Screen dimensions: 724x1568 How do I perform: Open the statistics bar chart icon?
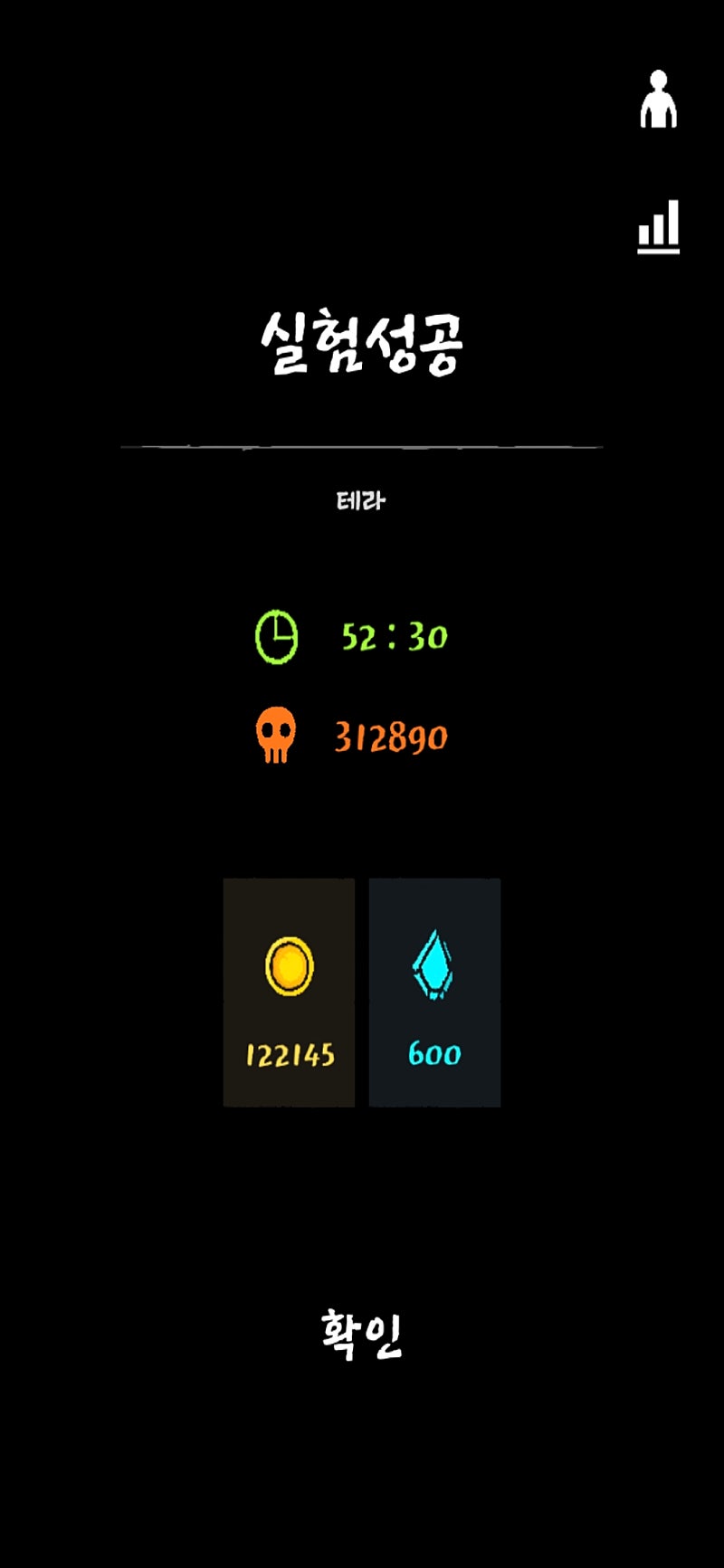pos(658,227)
